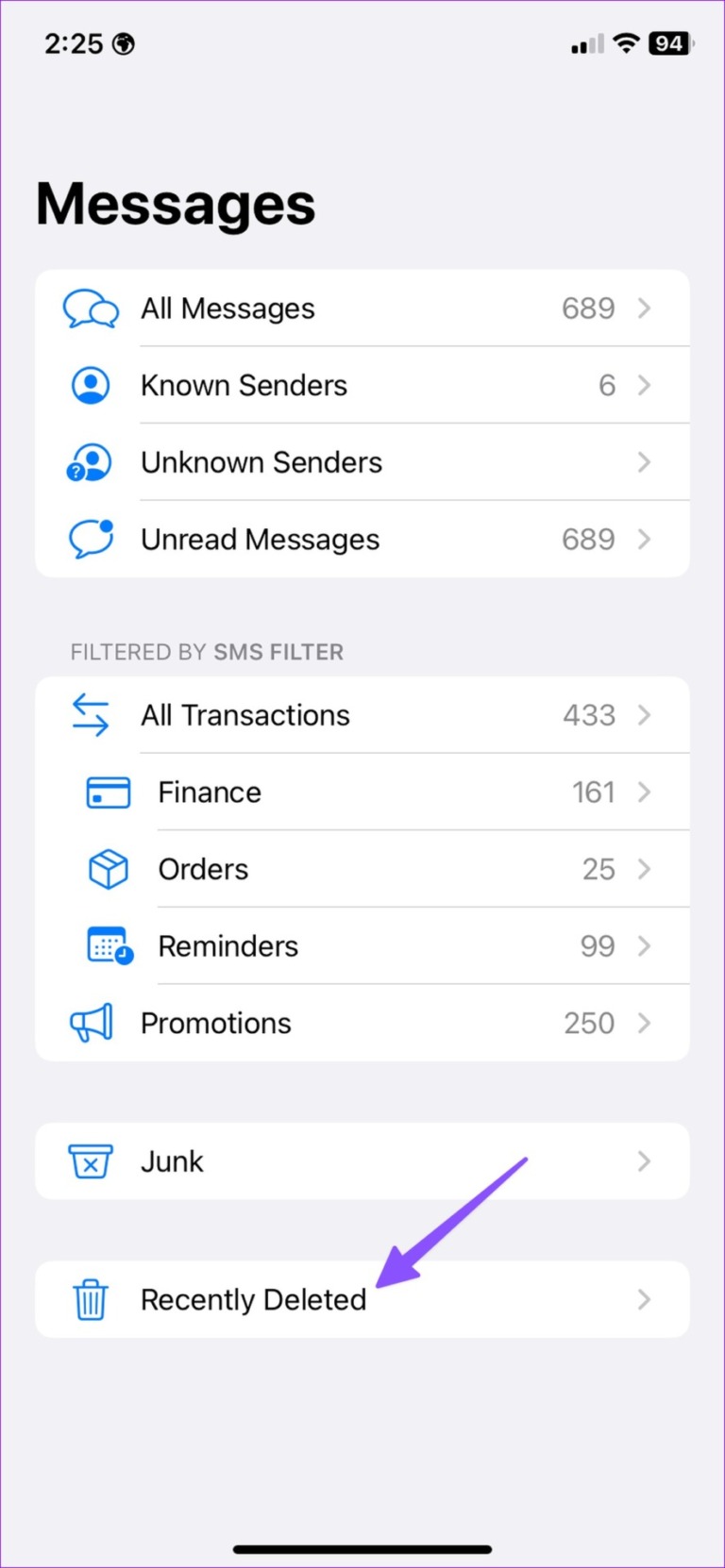This screenshot has width=725, height=1568.
Task: Tap the Unknown Senders question-mark contact icon
Action: (90, 462)
